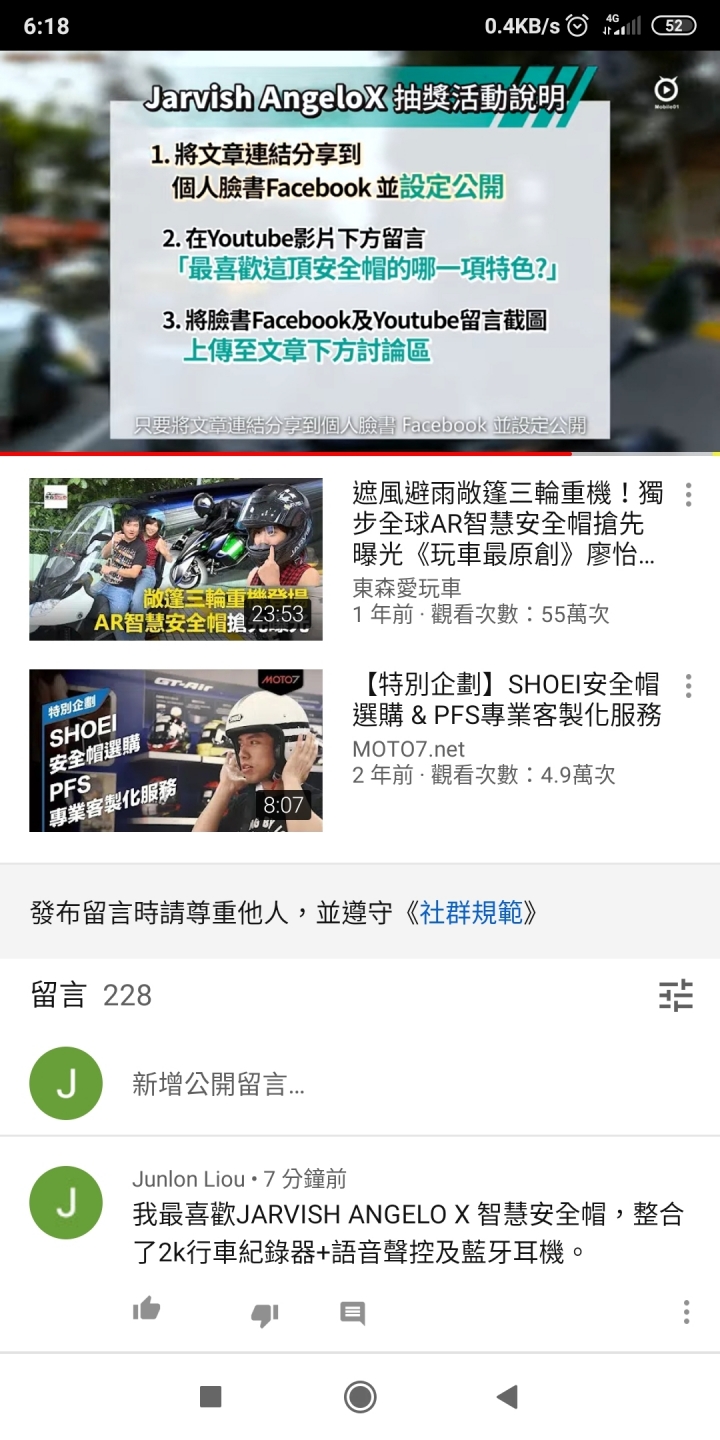Dislike Junlon Liou's comment

click(264, 1314)
